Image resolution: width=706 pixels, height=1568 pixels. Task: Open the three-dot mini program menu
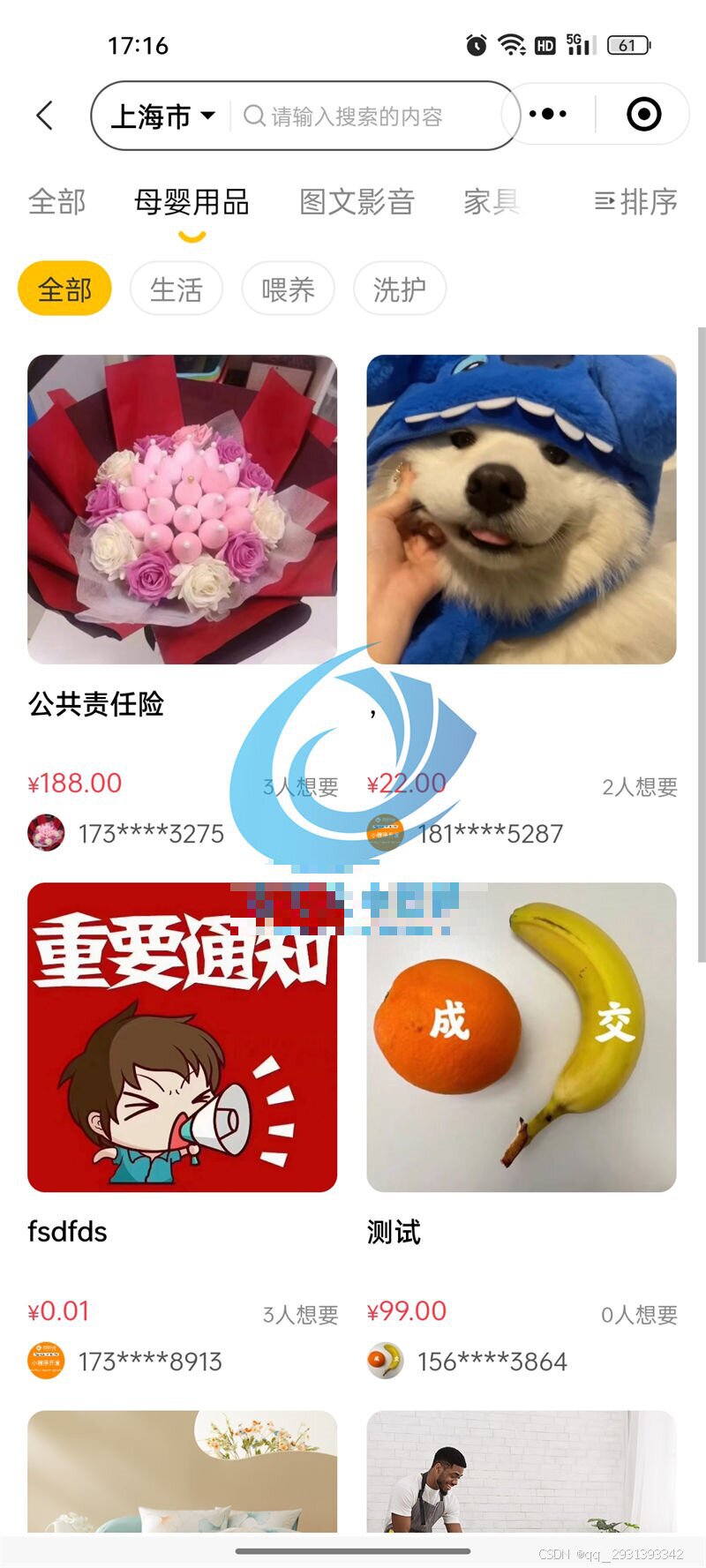click(548, 115)
